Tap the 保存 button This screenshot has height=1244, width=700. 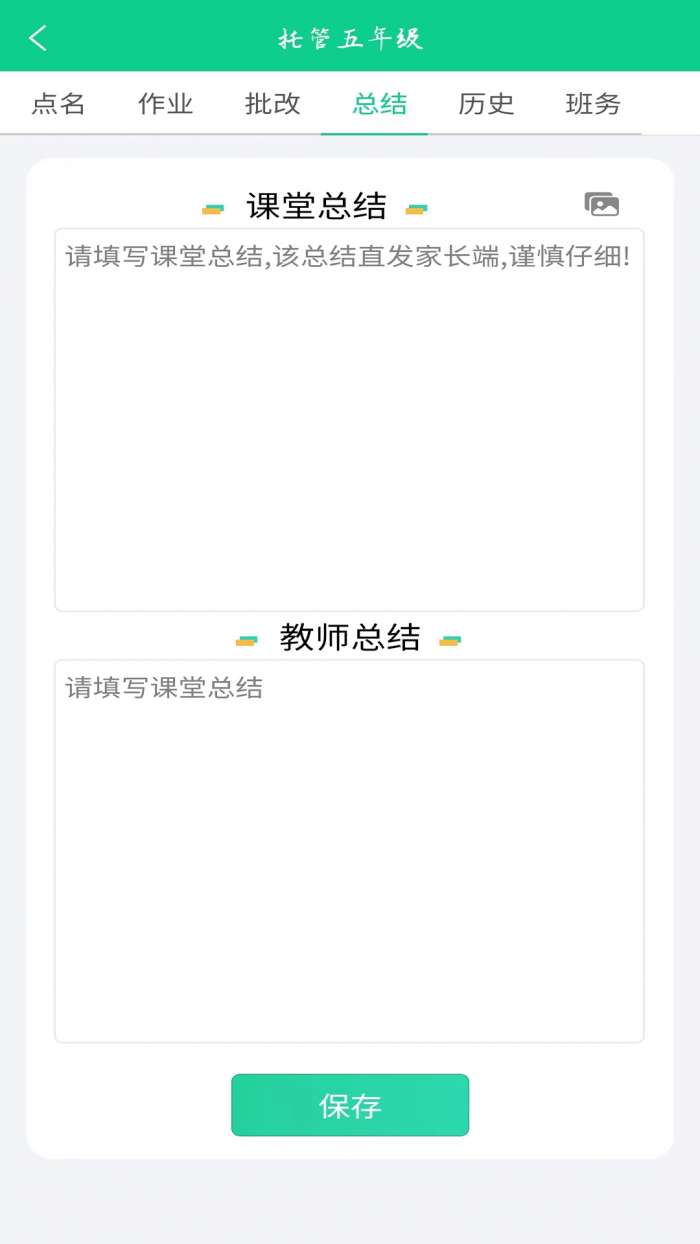[350, 1105]
